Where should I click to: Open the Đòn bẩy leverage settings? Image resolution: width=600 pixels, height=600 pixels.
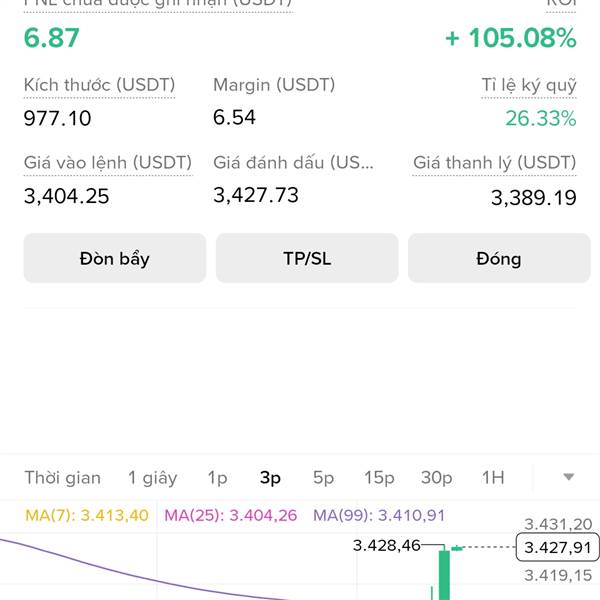(x=114, y=258)
